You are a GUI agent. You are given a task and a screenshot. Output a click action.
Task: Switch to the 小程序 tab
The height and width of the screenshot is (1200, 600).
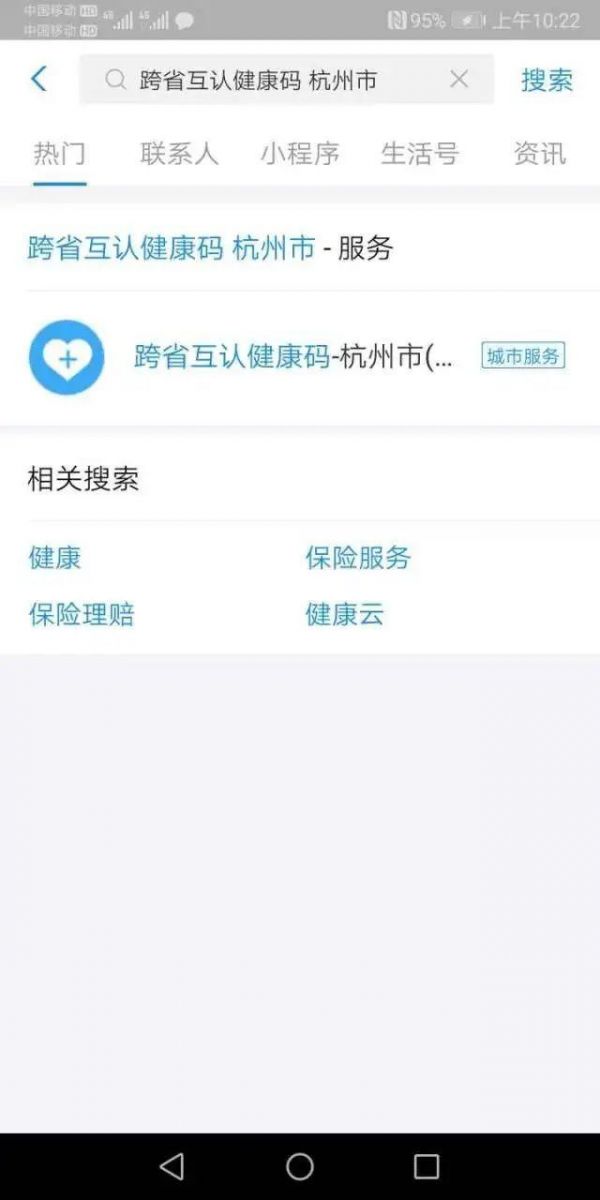click(x=300, y=154)
